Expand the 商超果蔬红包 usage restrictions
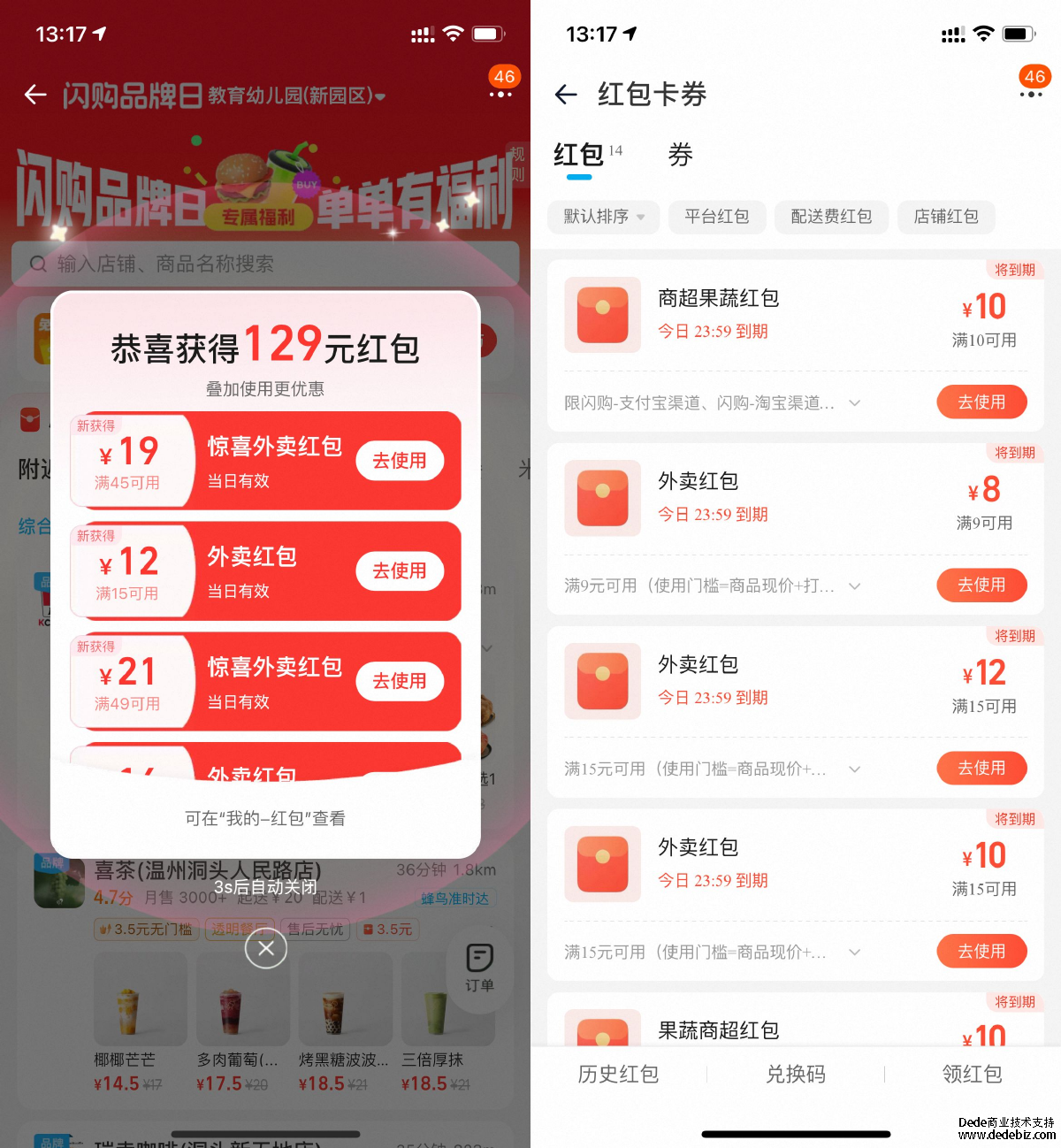Screen dimensions: 1061x1148 pos(854,403)
